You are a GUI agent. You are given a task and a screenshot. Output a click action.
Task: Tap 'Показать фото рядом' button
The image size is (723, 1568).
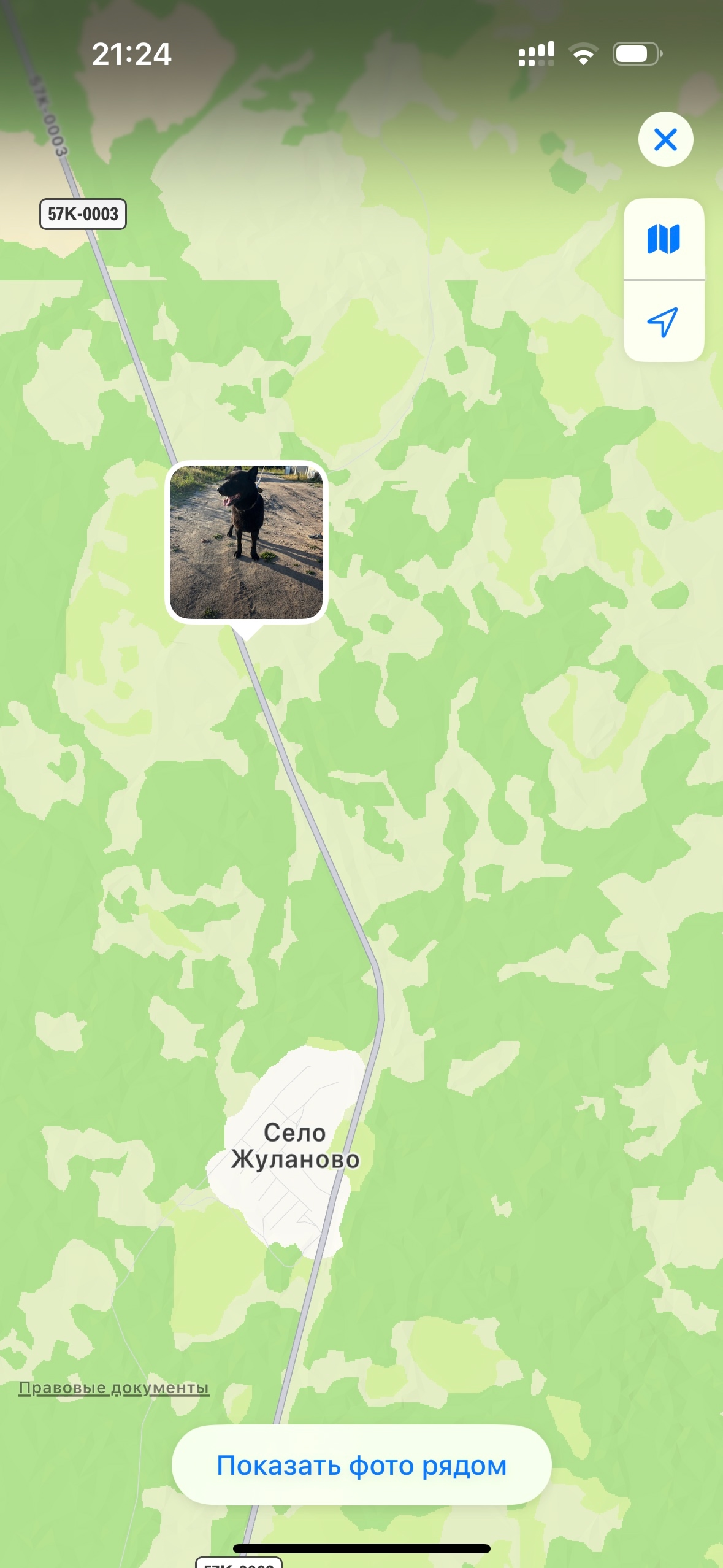click(x=362, y=1465)
